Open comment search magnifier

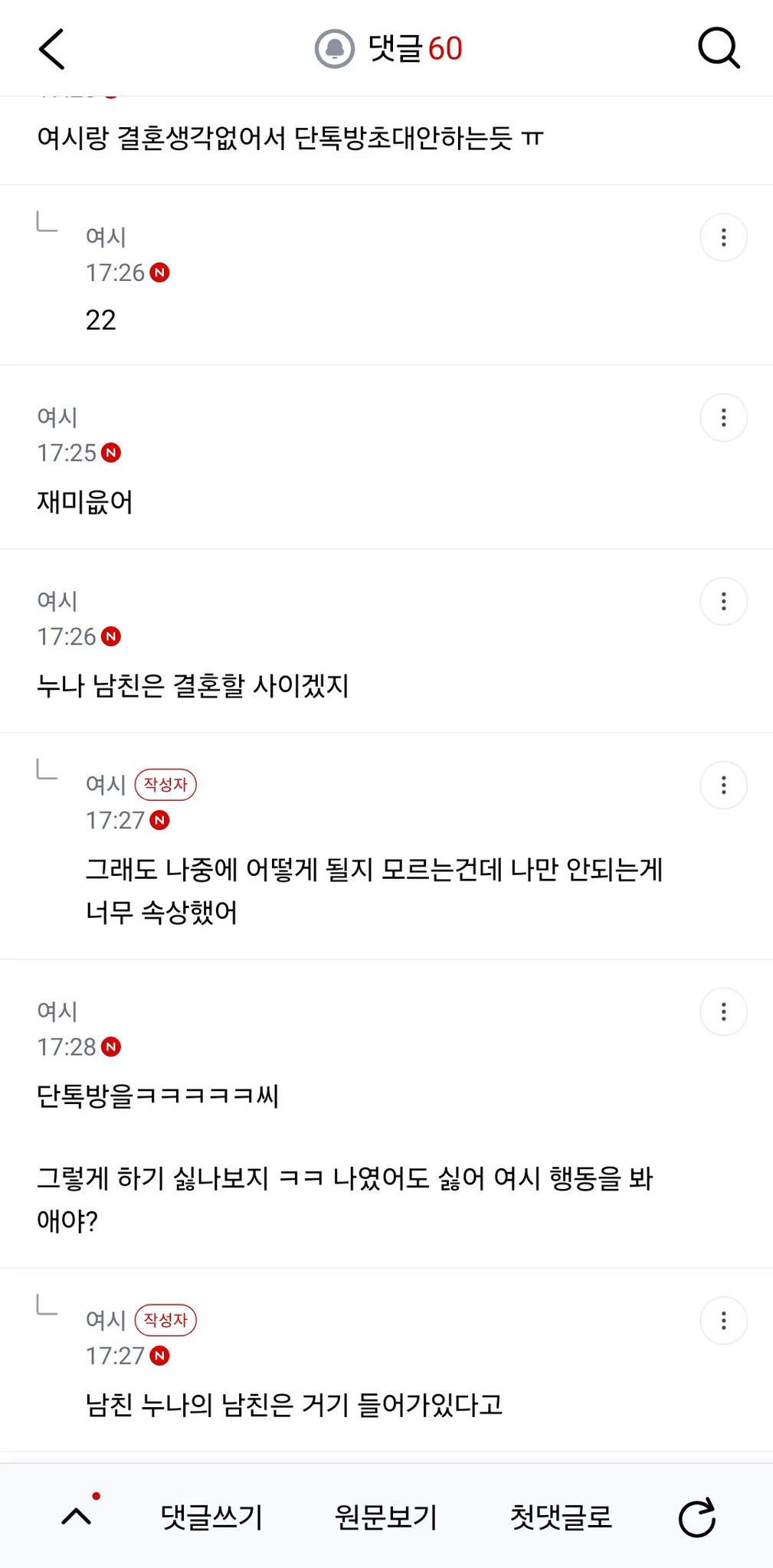point(719,49)
